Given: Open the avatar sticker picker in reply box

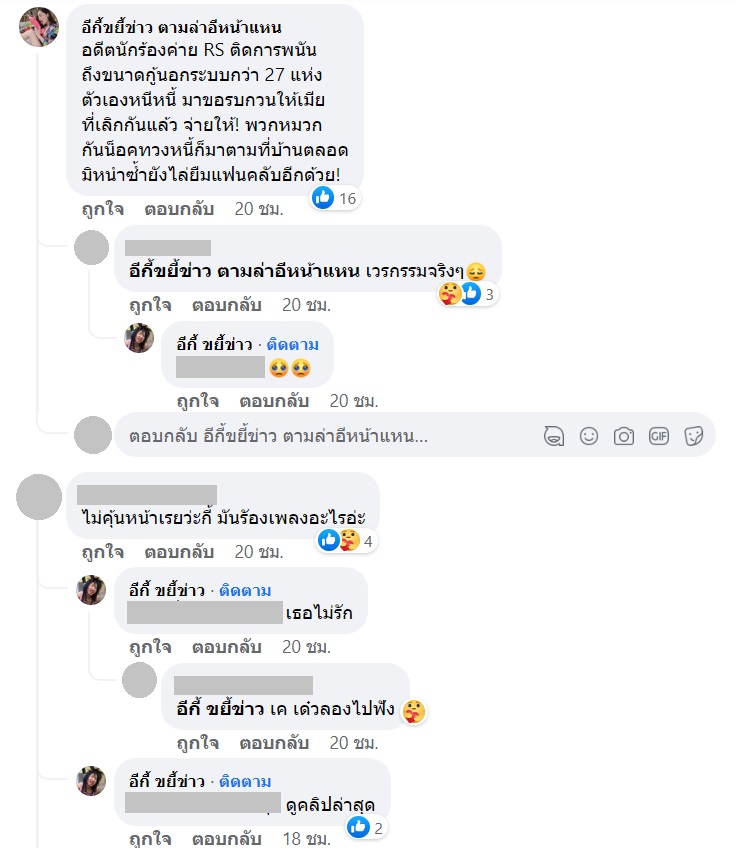Looking at the screenshot, I should 552,436.
